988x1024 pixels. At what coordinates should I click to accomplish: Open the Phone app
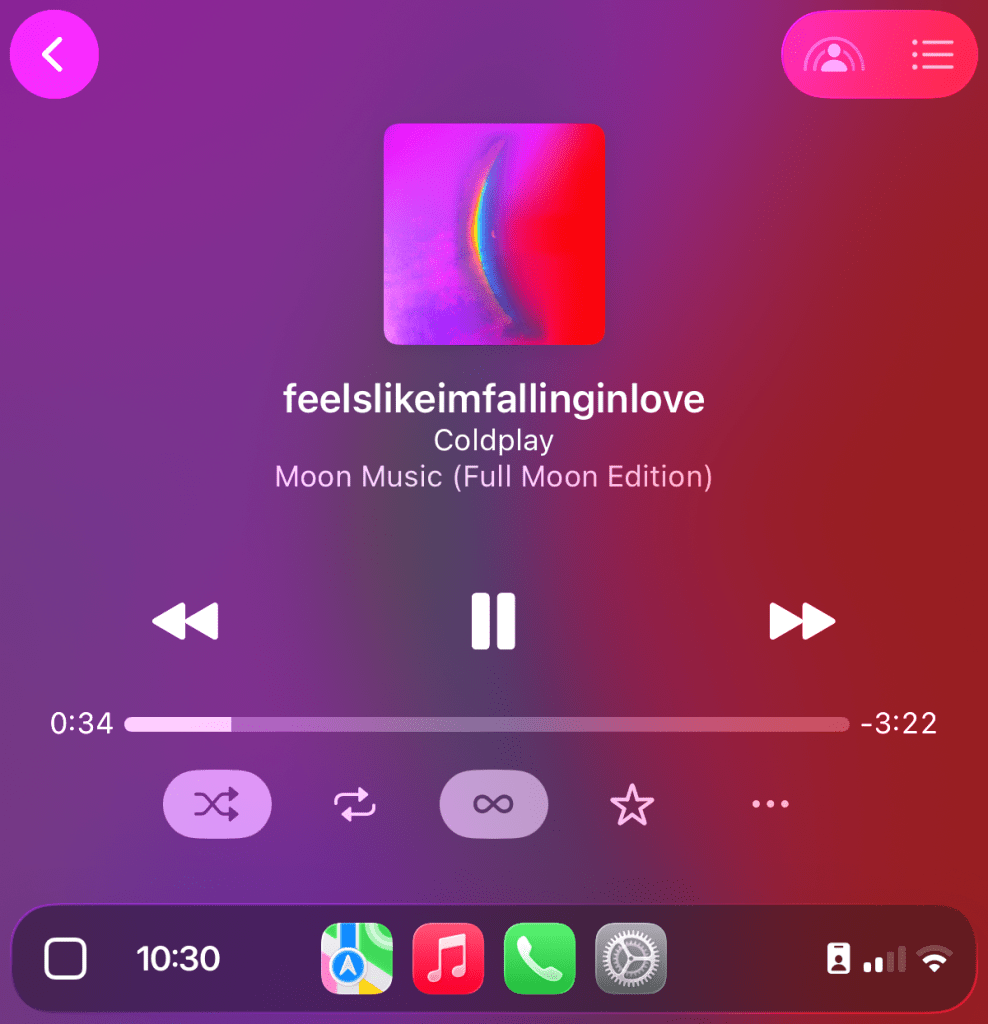coord(539,958)
